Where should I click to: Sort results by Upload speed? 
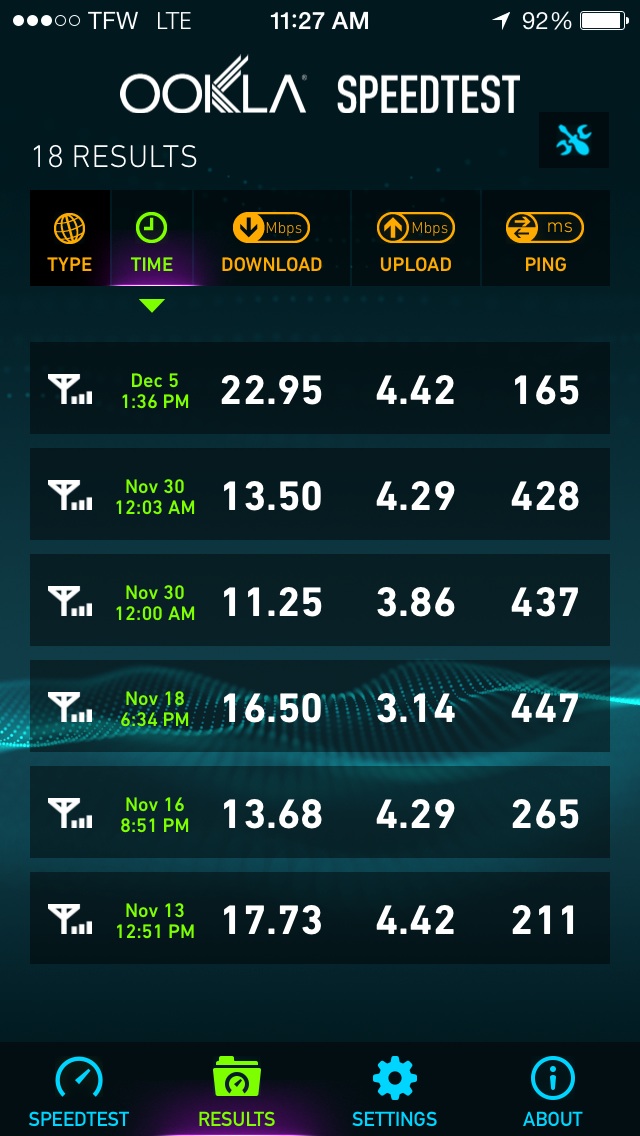[416, 238]
